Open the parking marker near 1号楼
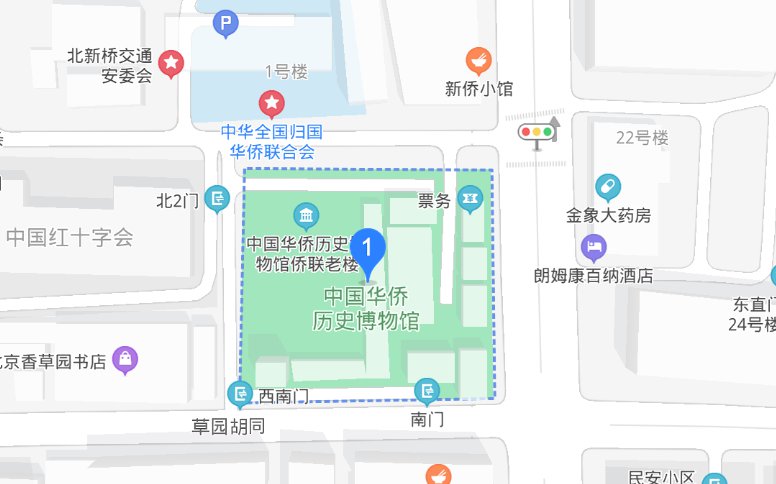Image resolution: width=776 pixels, height=484 pixels. coord(227,22)
